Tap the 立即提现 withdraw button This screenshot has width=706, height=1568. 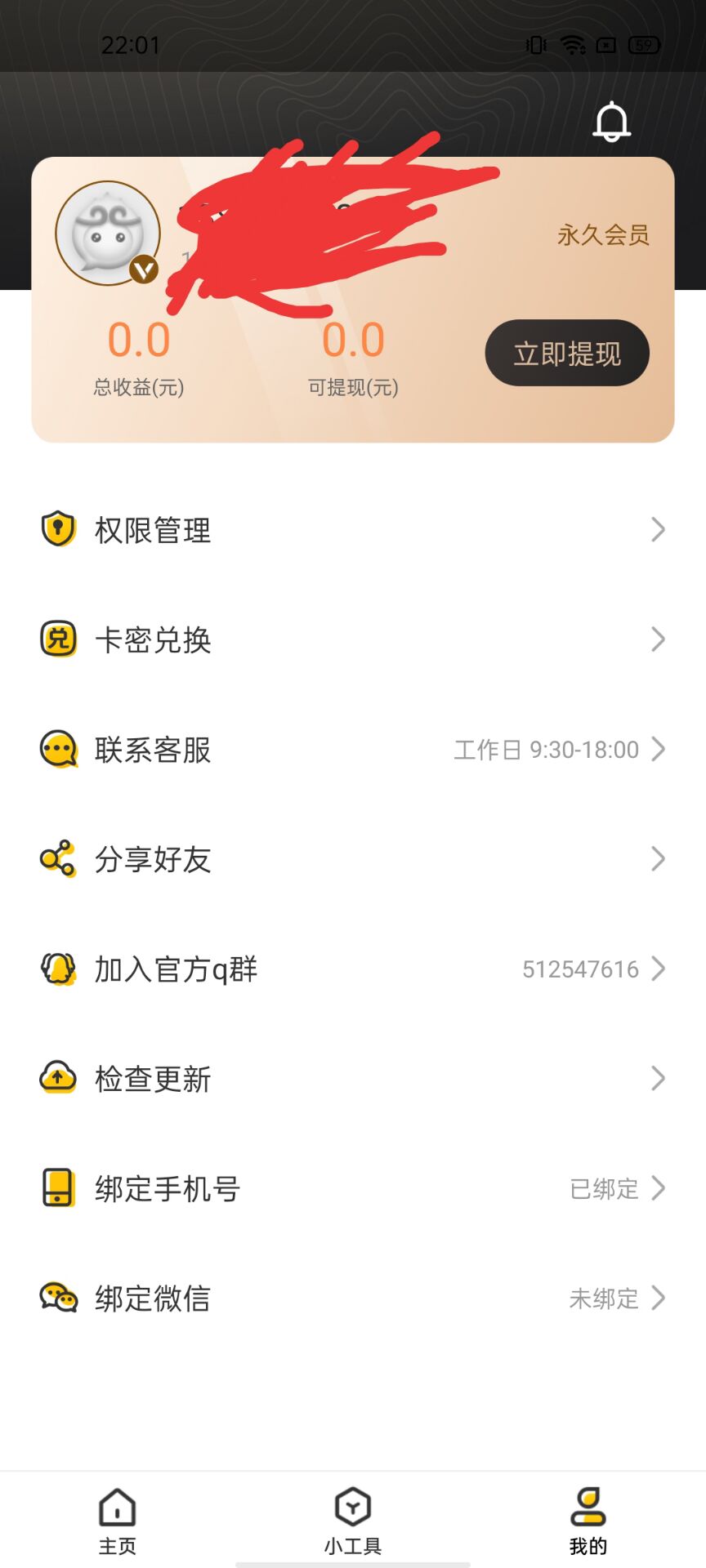click(567, 353)
